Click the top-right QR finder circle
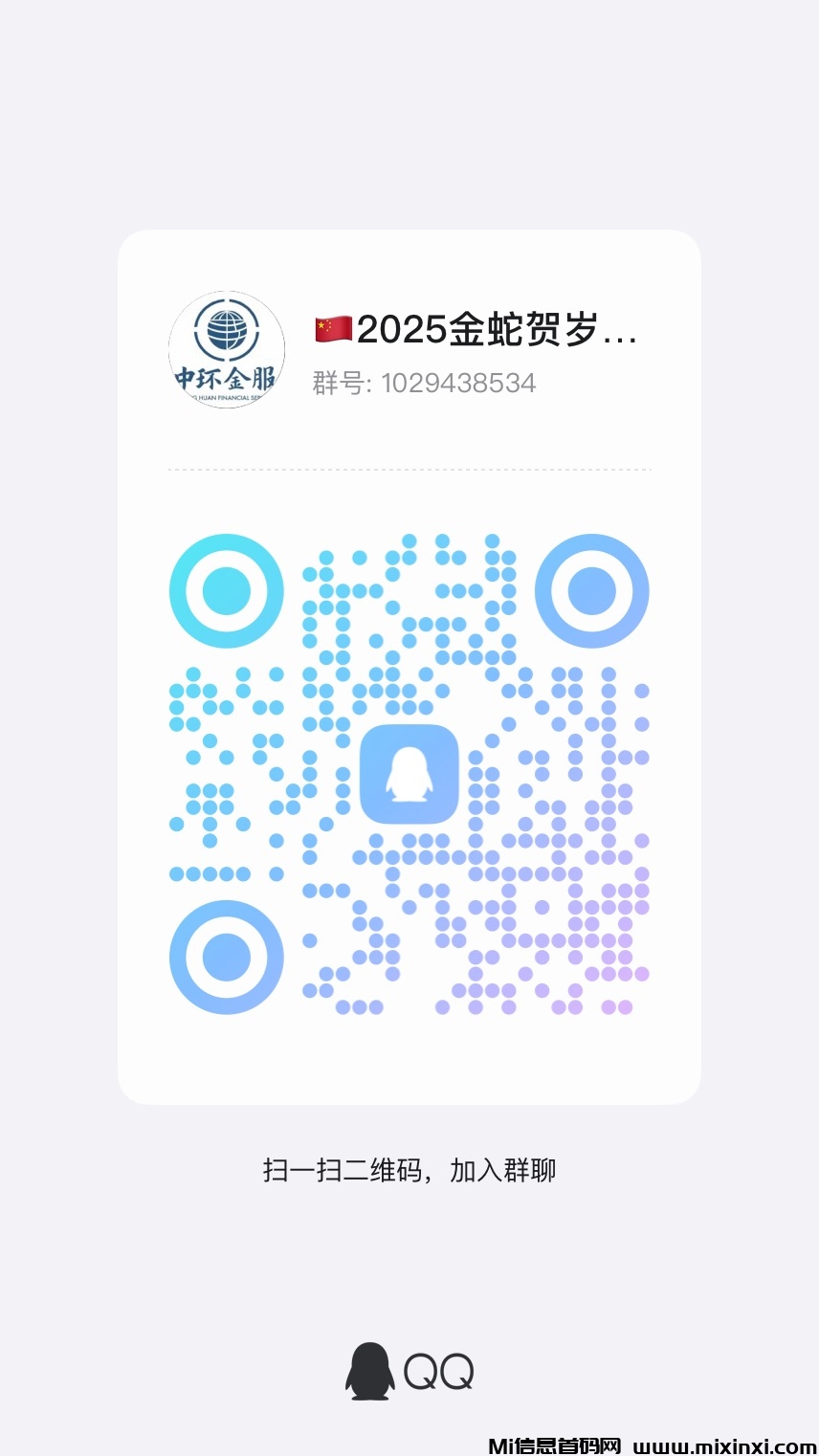This screenshot has height=1456, width=819. click(593, 591)
